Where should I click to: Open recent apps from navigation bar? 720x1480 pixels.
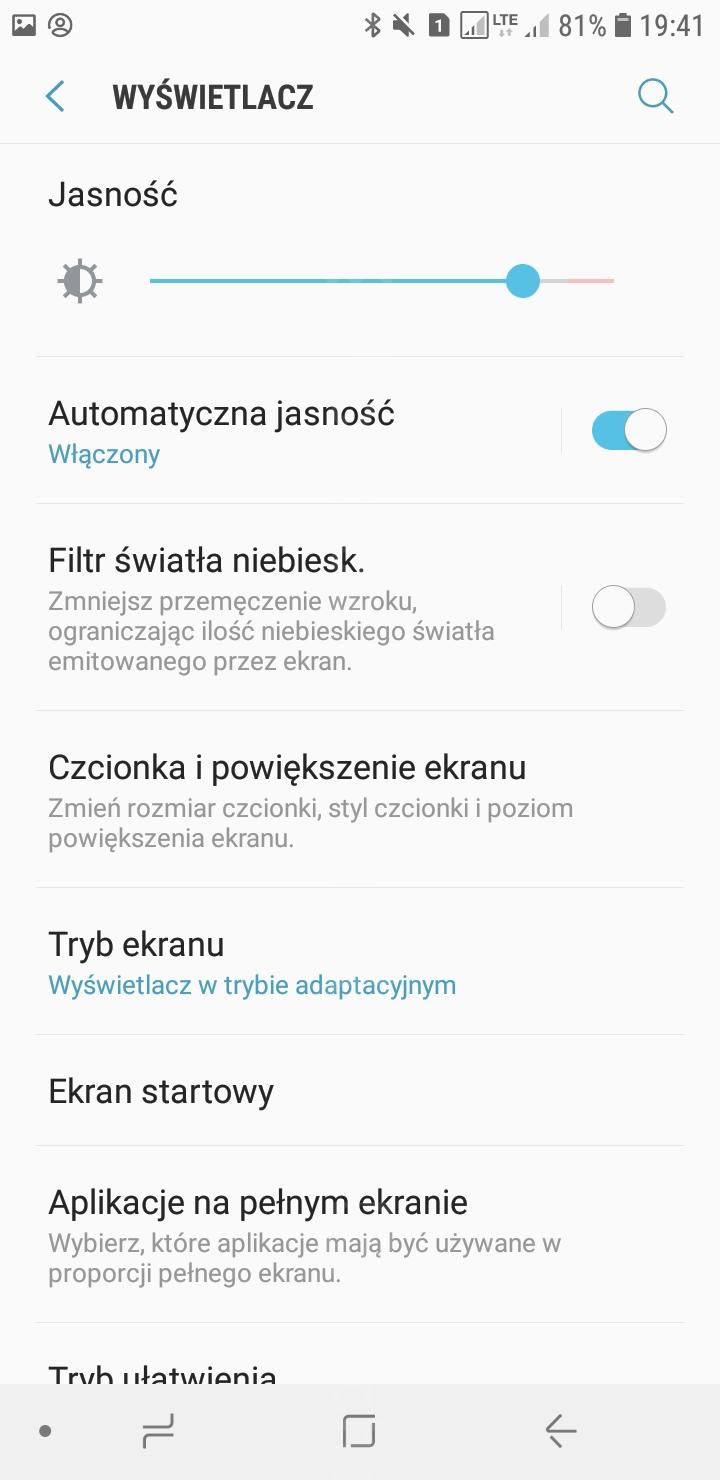click(158, 1431)
